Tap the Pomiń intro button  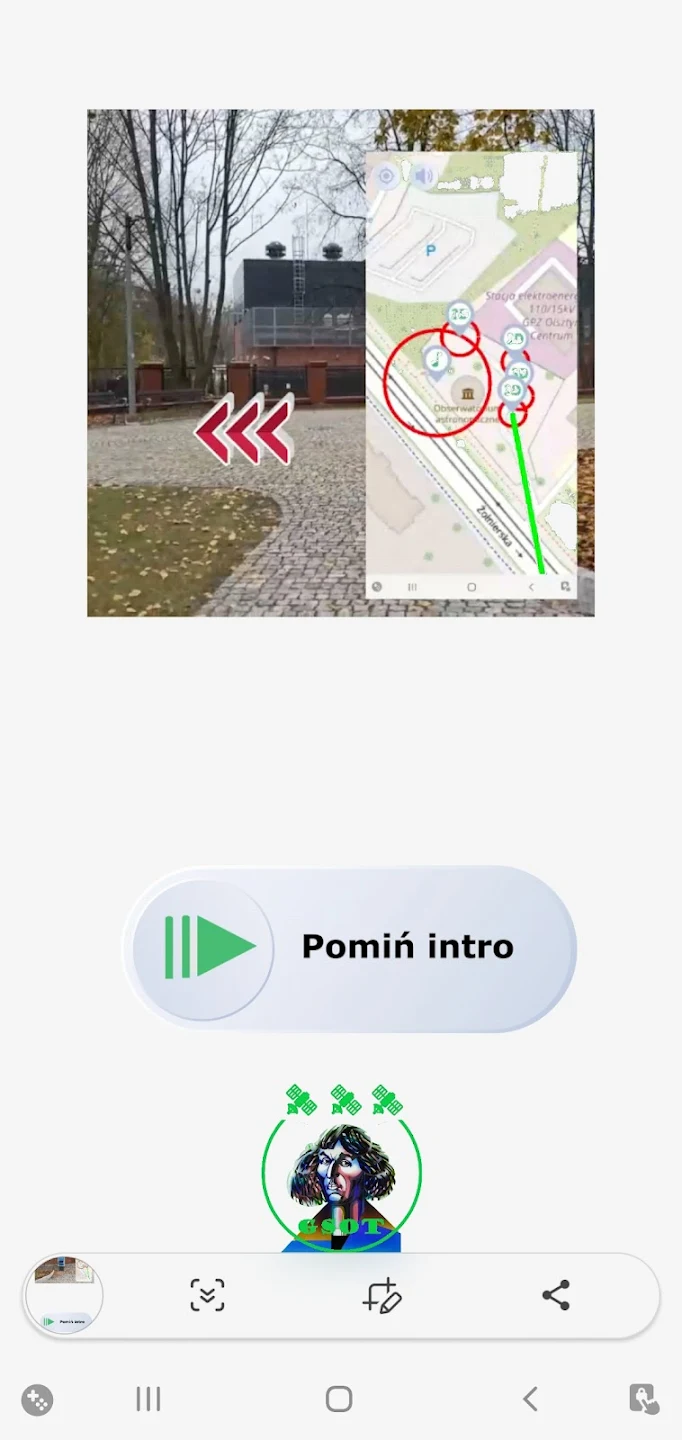349,948
